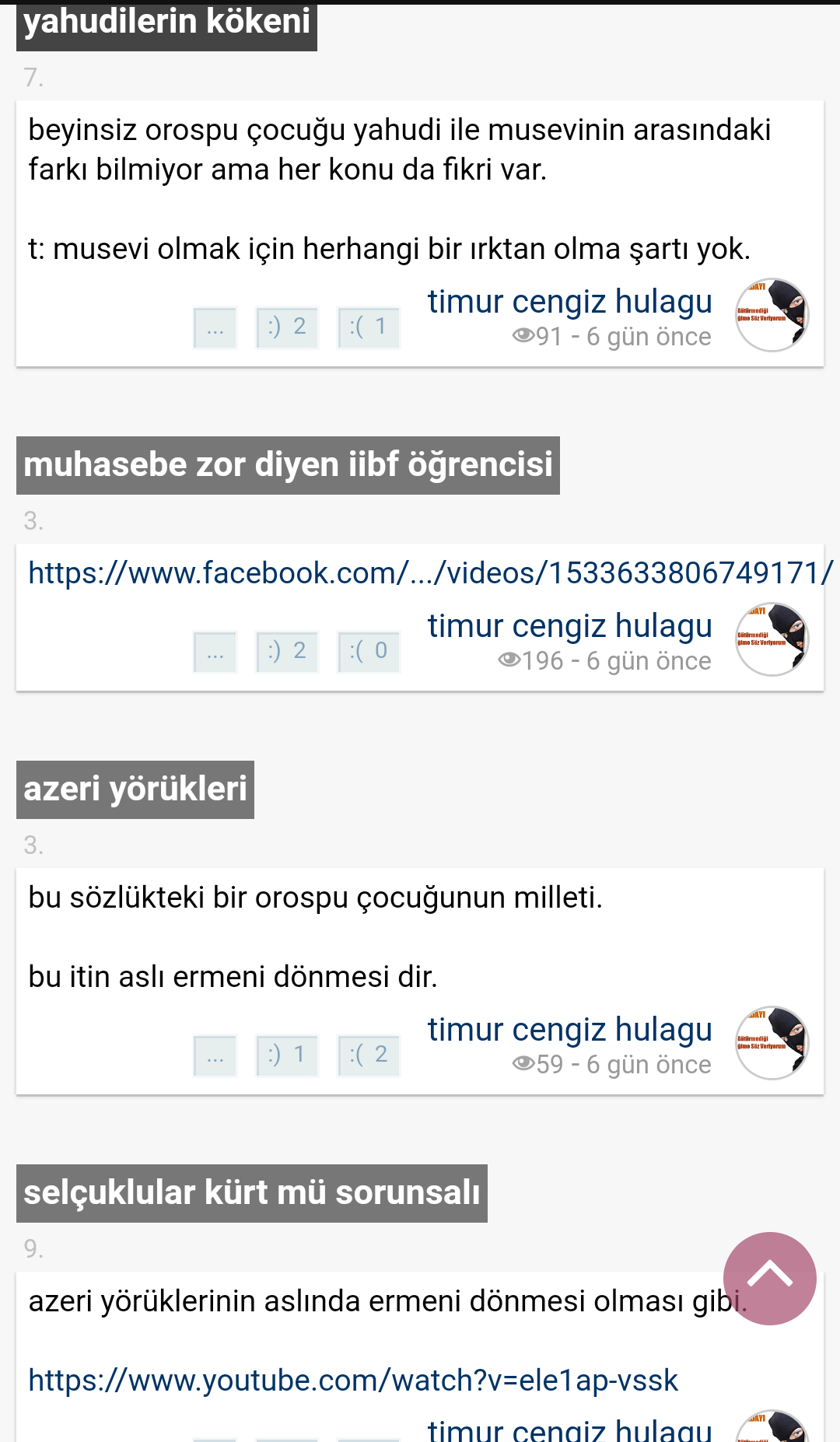
Task: Open author name in yahudilerin kökeni entry
Action: (569, 302)
